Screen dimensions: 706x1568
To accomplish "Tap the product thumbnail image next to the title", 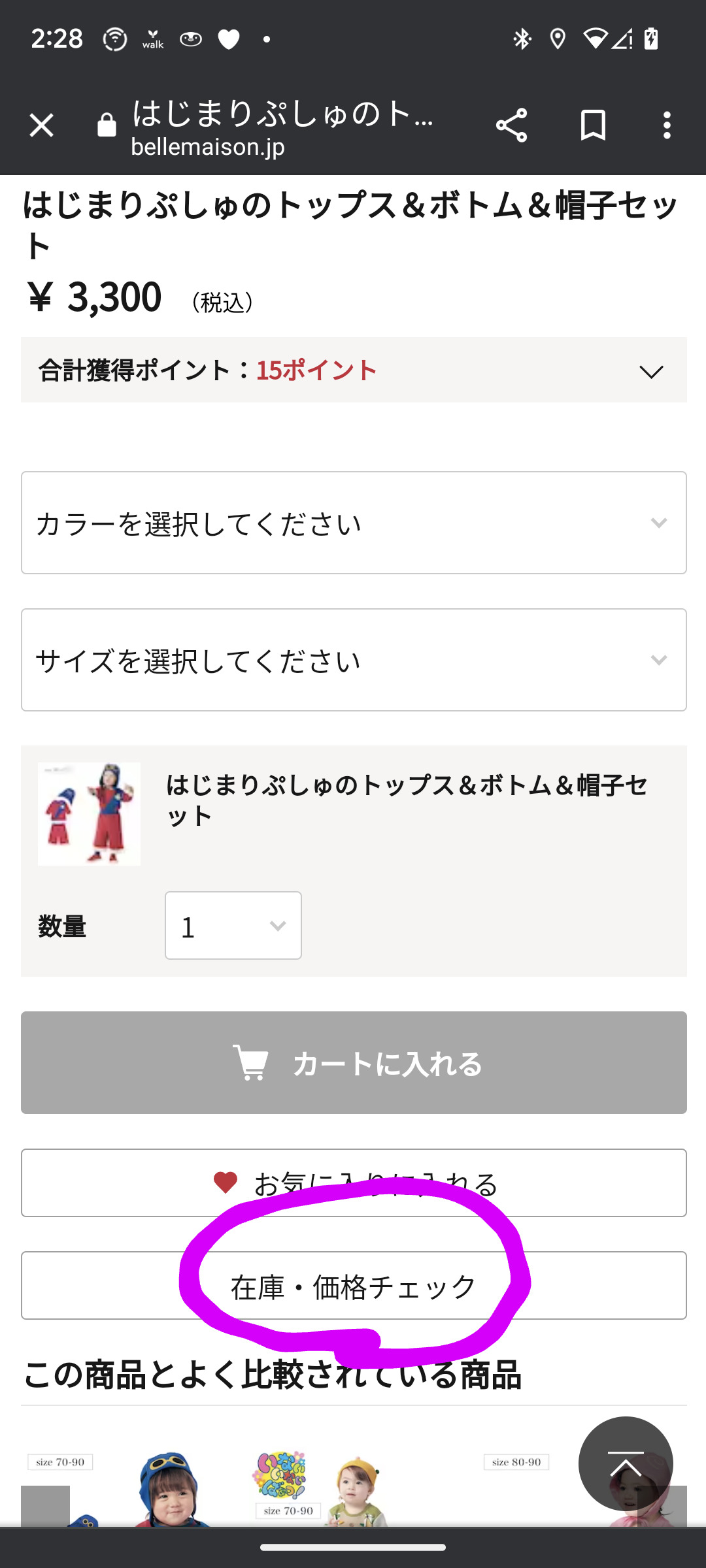I will (x=89, y=814).
